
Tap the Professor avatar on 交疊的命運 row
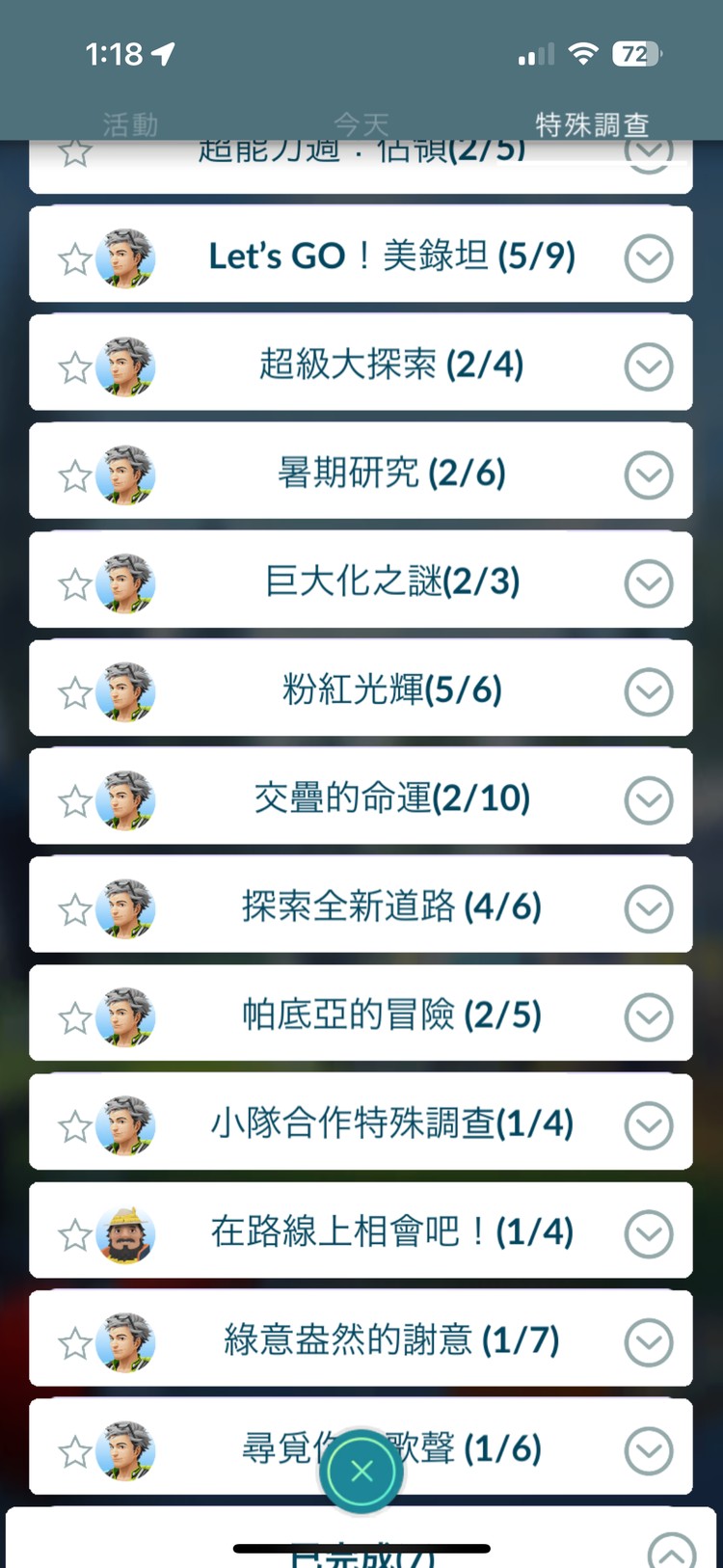click(x=126, y=800)
